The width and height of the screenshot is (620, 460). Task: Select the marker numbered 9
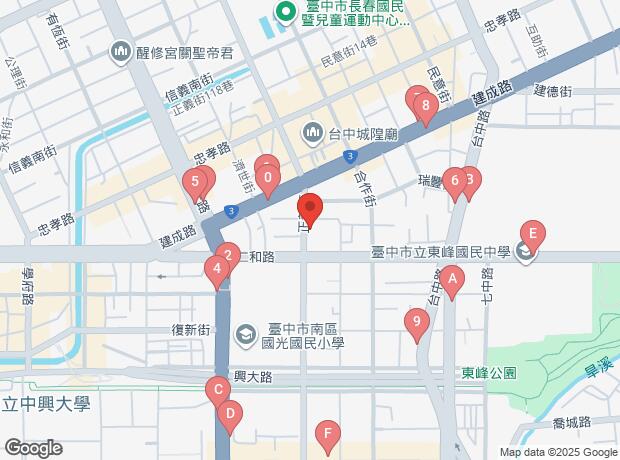(416, 322)
